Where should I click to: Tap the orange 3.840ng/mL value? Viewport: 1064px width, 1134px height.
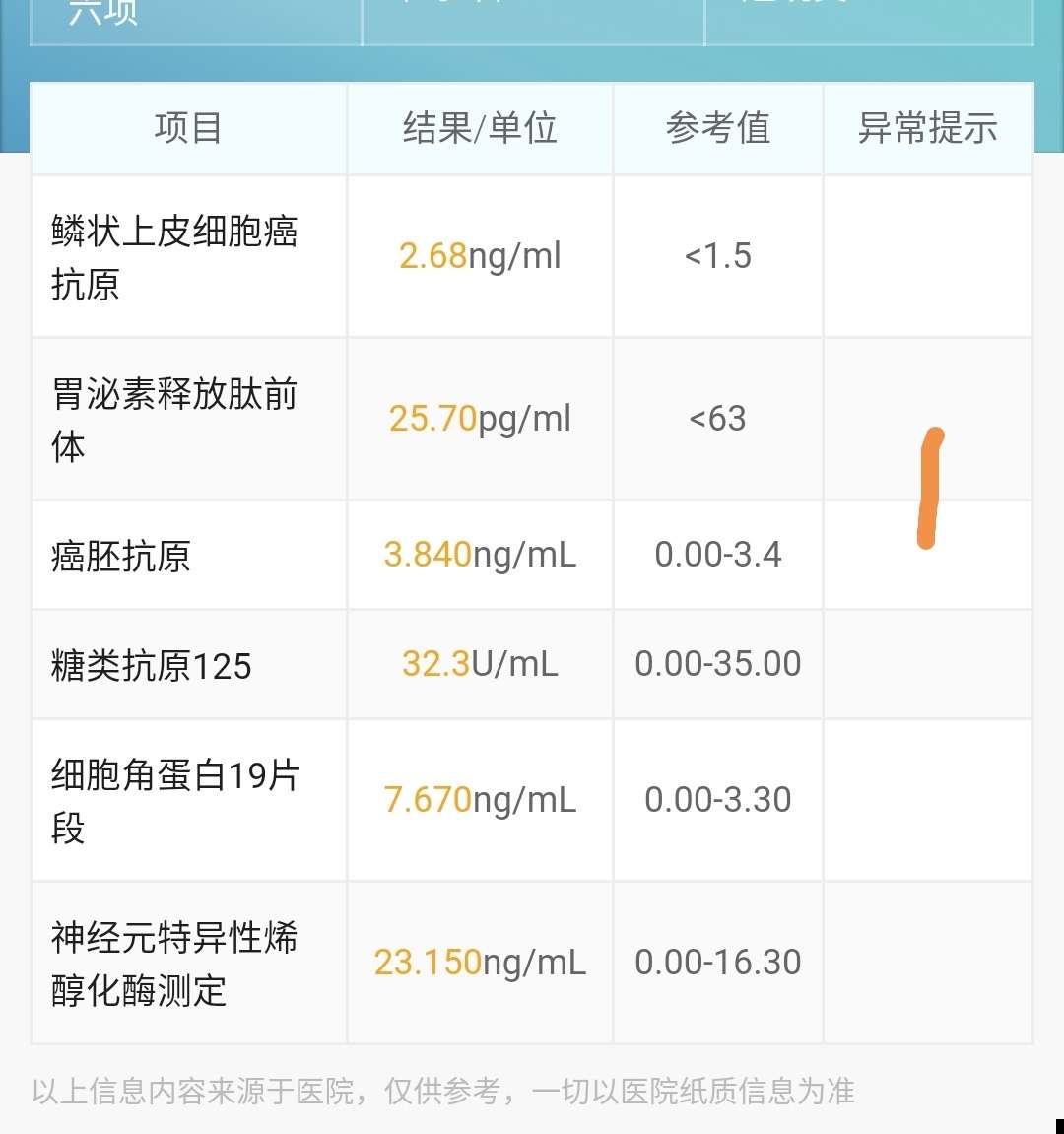(480, 554)
